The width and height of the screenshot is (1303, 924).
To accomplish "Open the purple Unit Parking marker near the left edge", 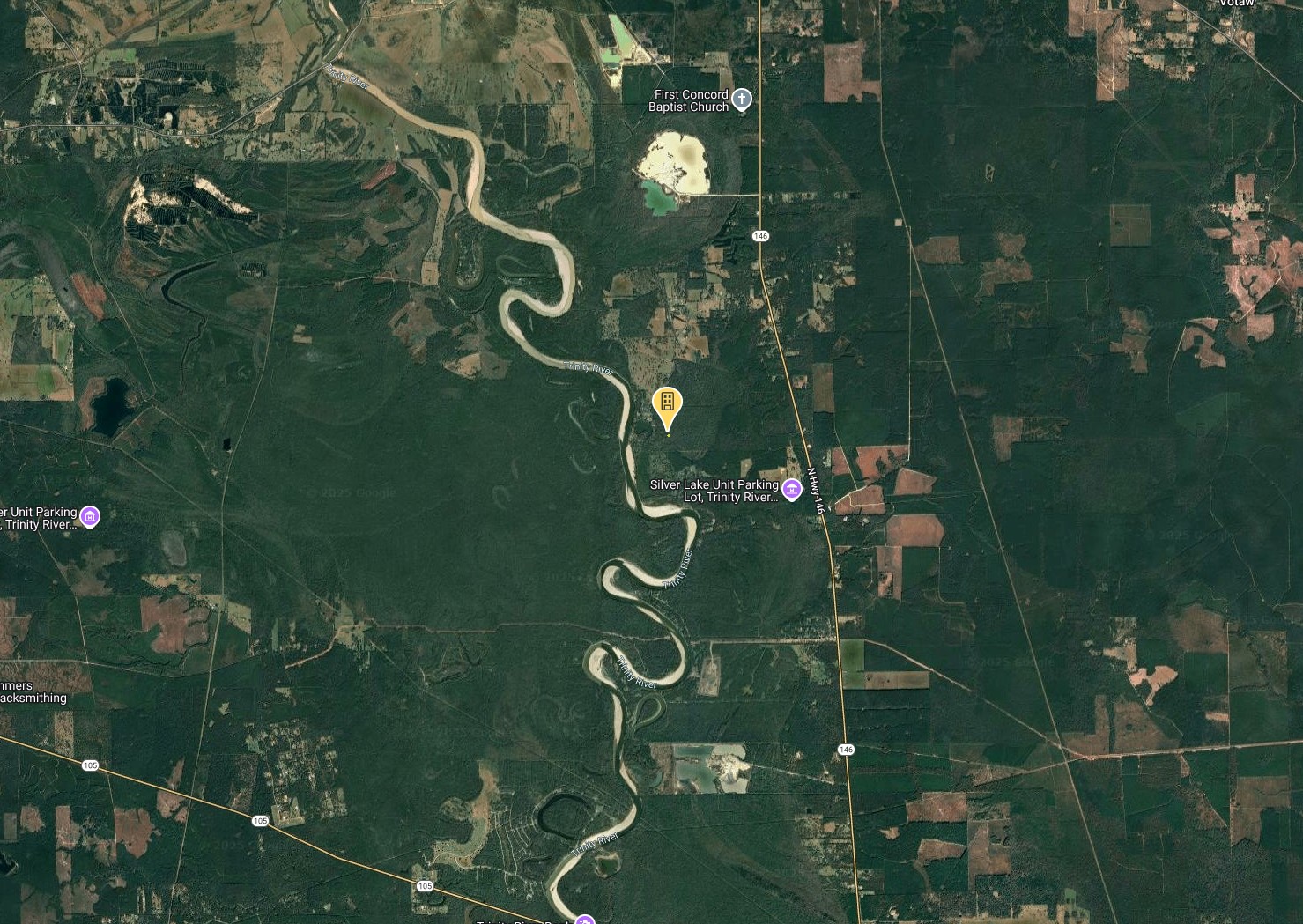I will click(x=90, y=517).
